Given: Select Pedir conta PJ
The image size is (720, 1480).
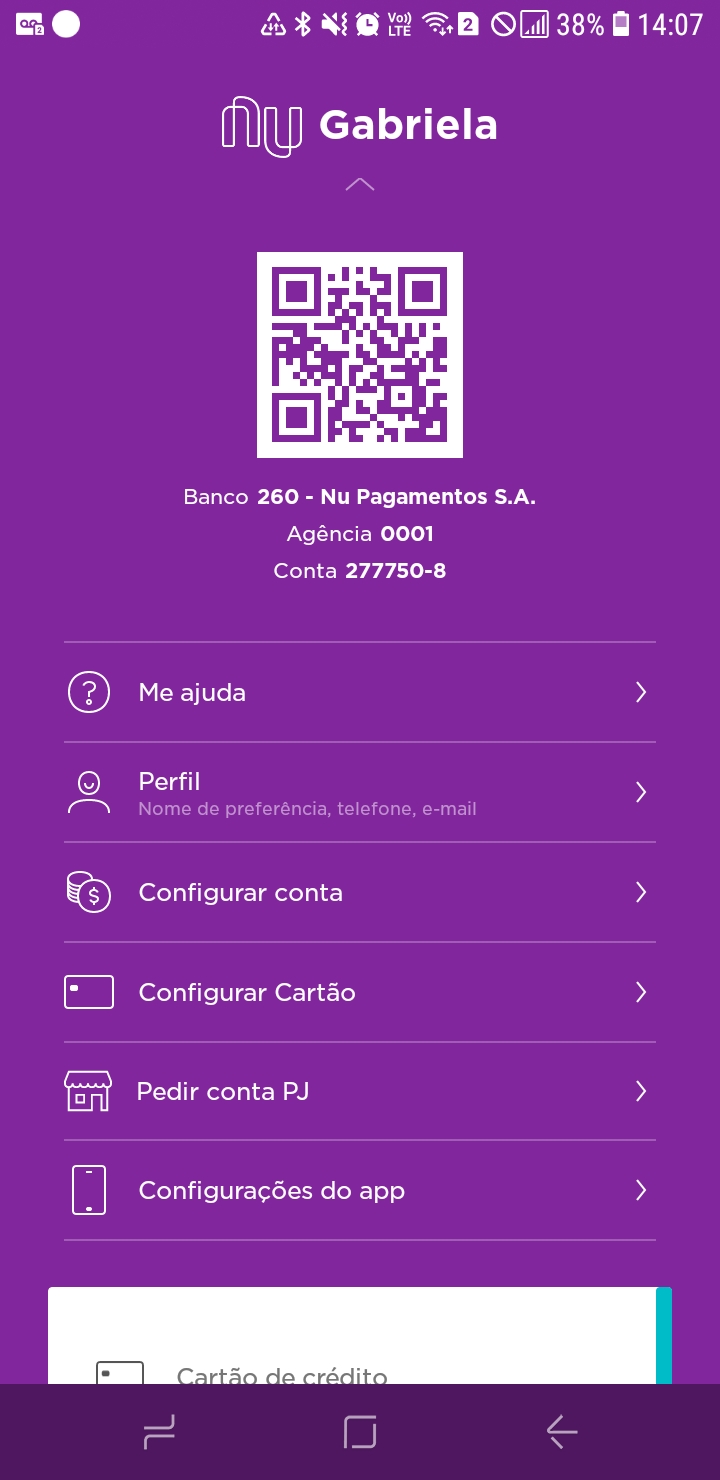Looking at the screenshot, I should click(359, 1091).
